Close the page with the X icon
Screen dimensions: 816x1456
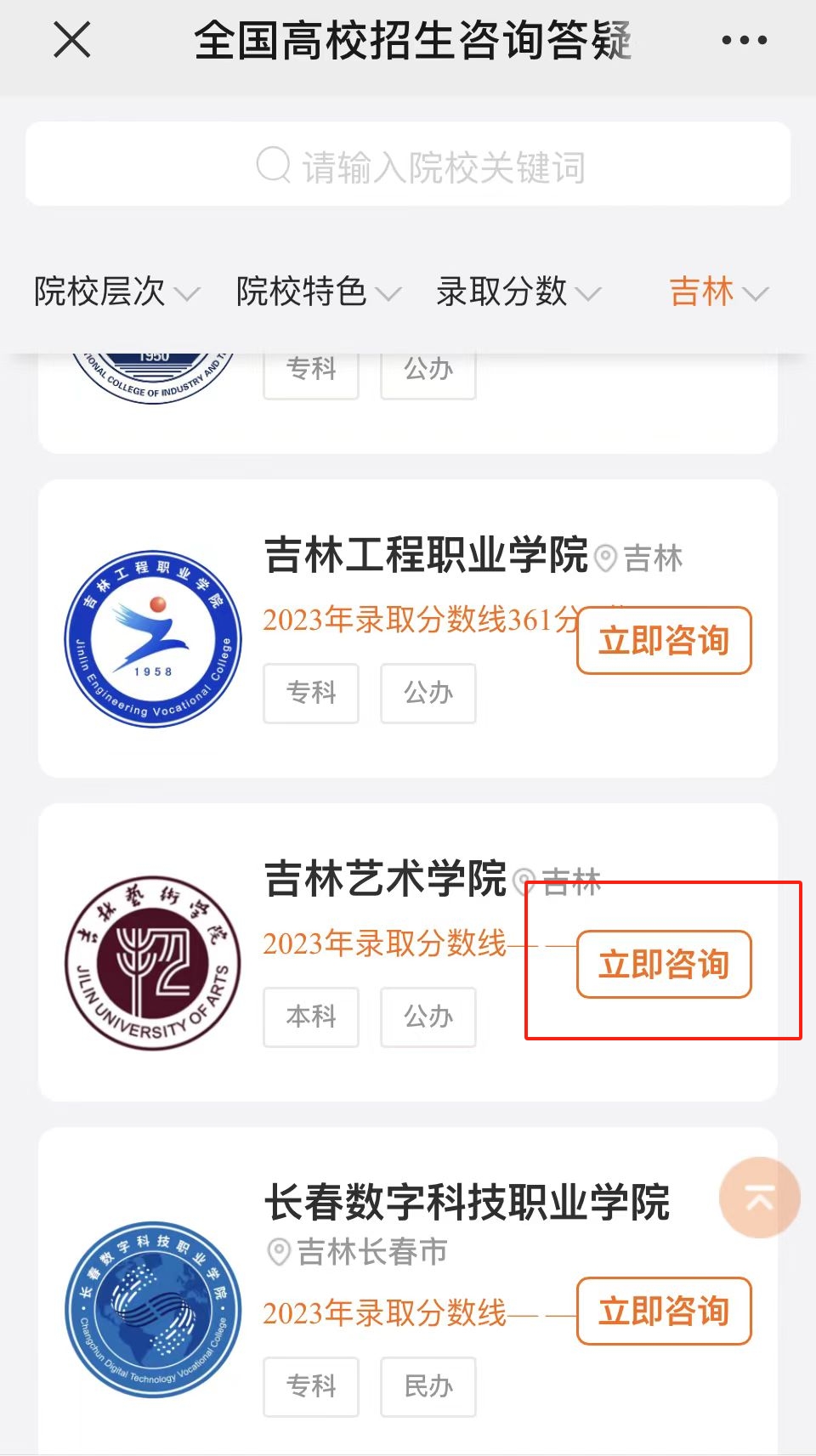[72, 40]
